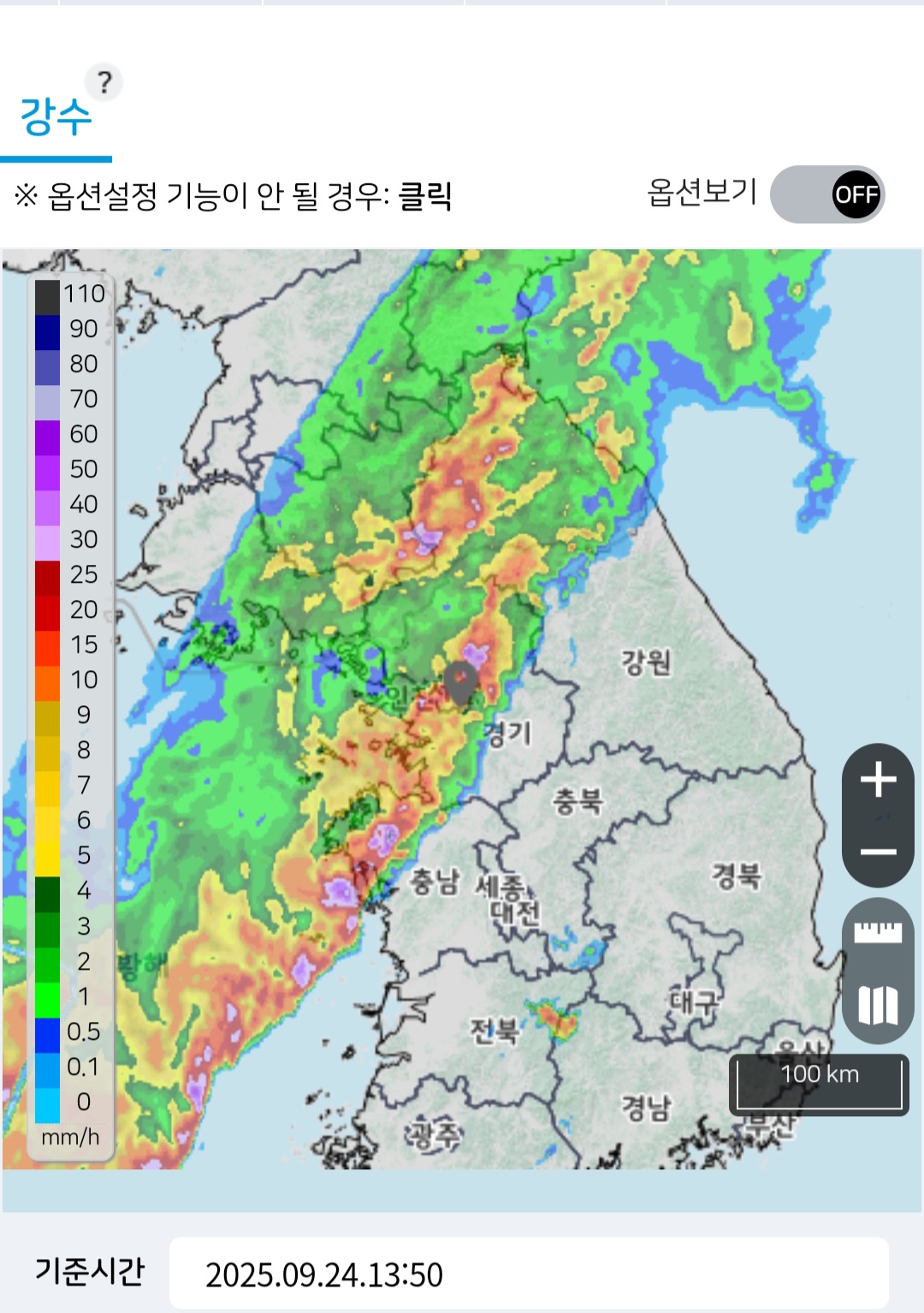Tap the bold 클릭 link
This screenshot has width=924, height=1313.
[x=425, y=196]
